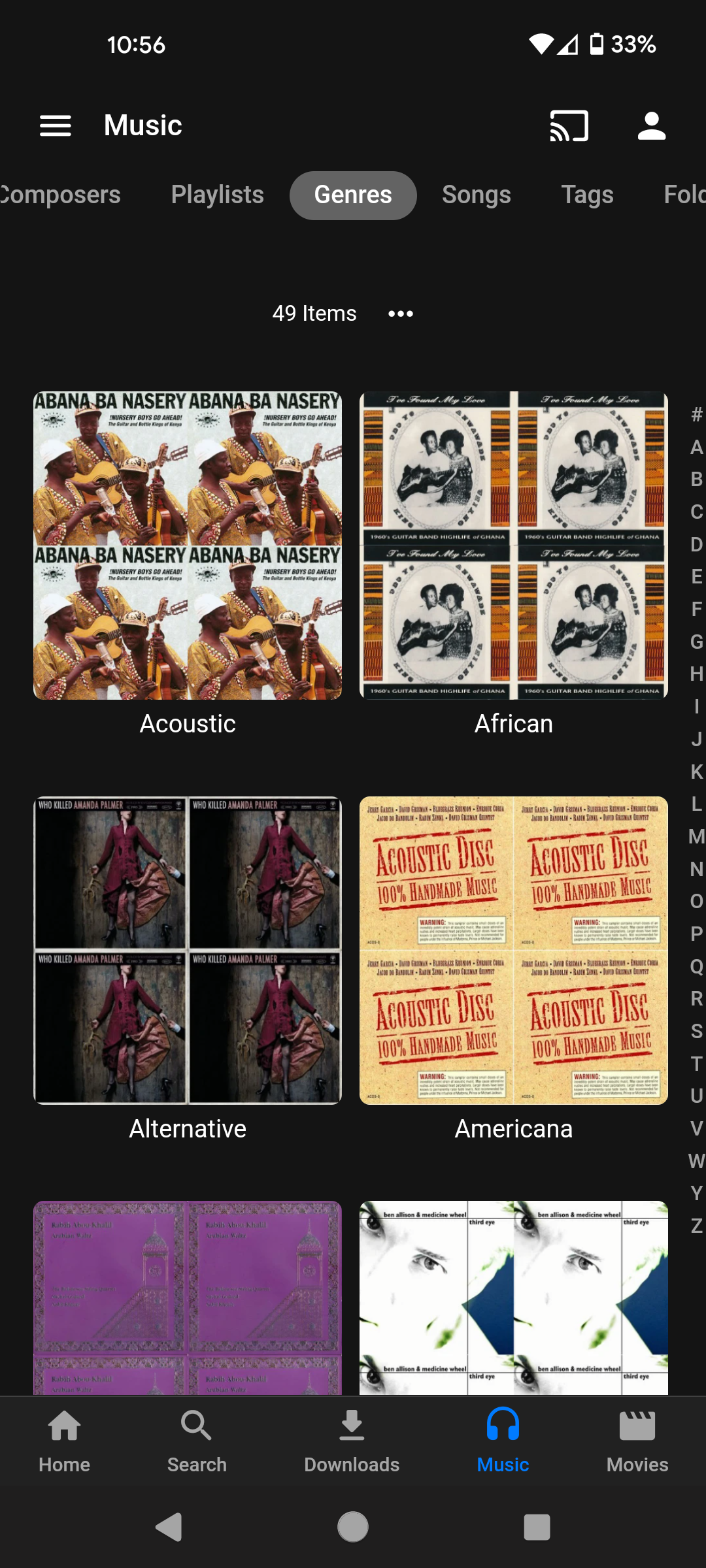This screenshot has height=1568, width=706.
Task: Open the hamburger navigation menu
Action: (56, 125)
